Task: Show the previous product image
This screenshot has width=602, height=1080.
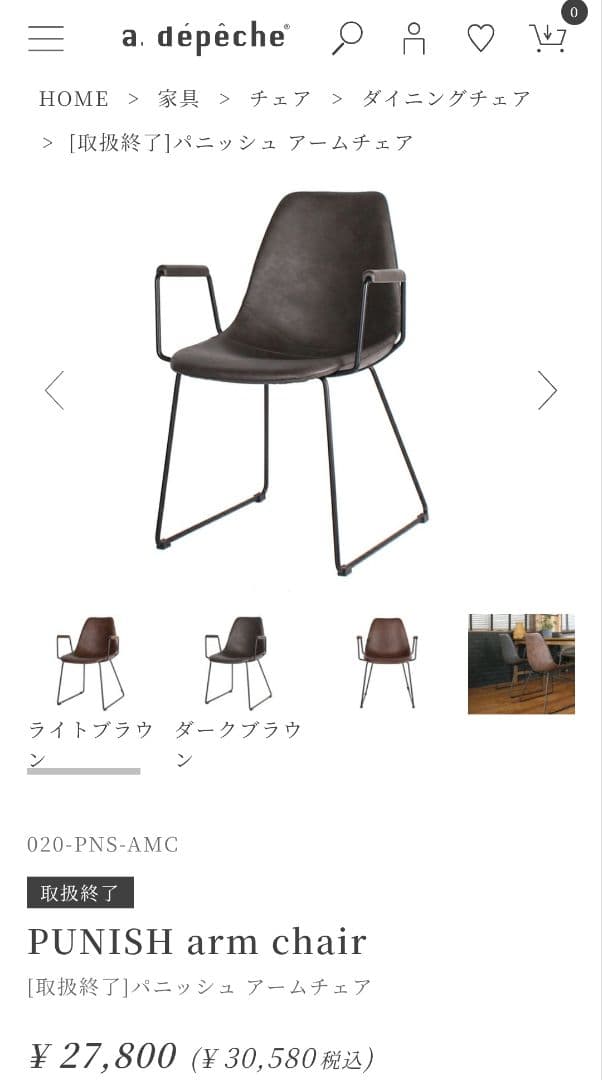Action: [x=55, y=390]
